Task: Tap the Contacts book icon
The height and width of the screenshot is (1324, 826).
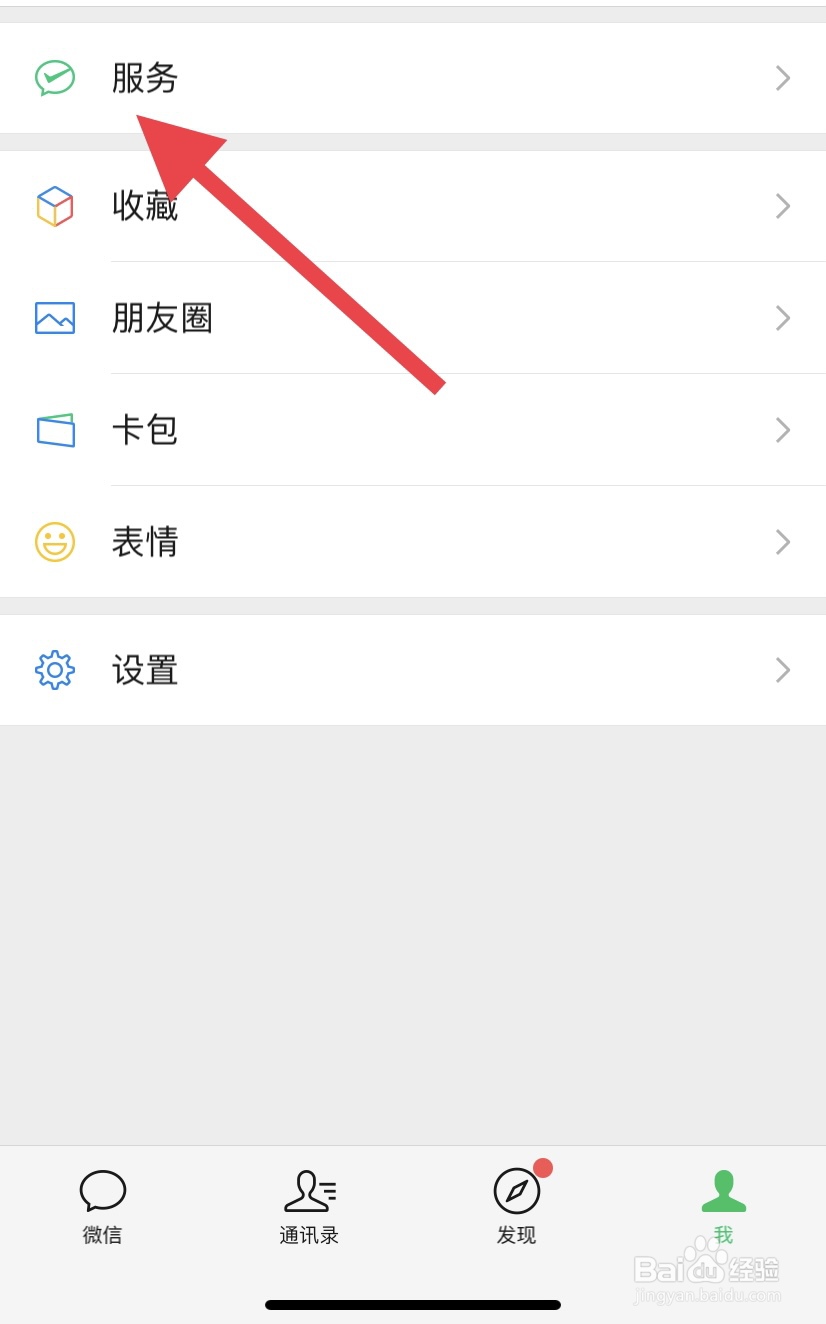Action: (x=309, y=1191)
